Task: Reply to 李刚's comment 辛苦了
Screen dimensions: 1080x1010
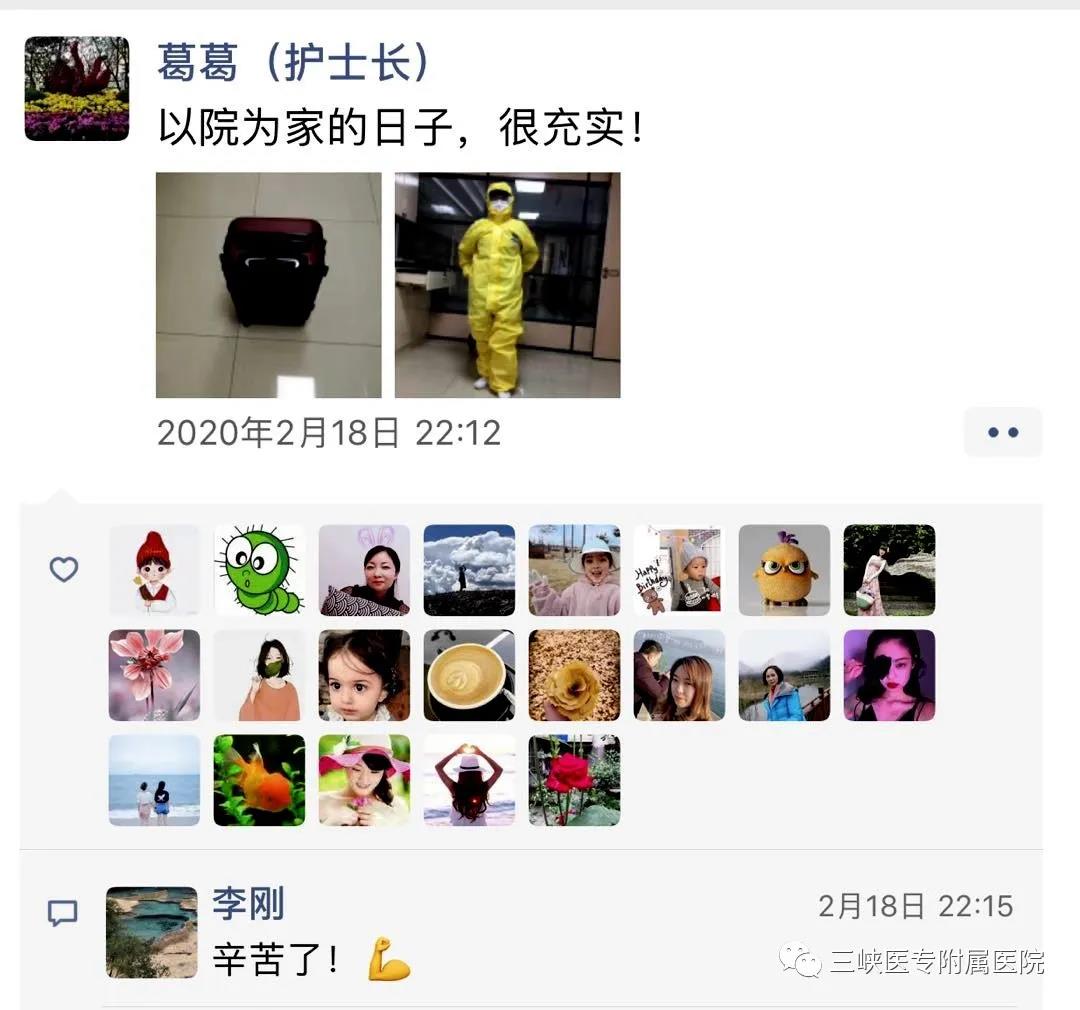Action: (x=275, y=960)
